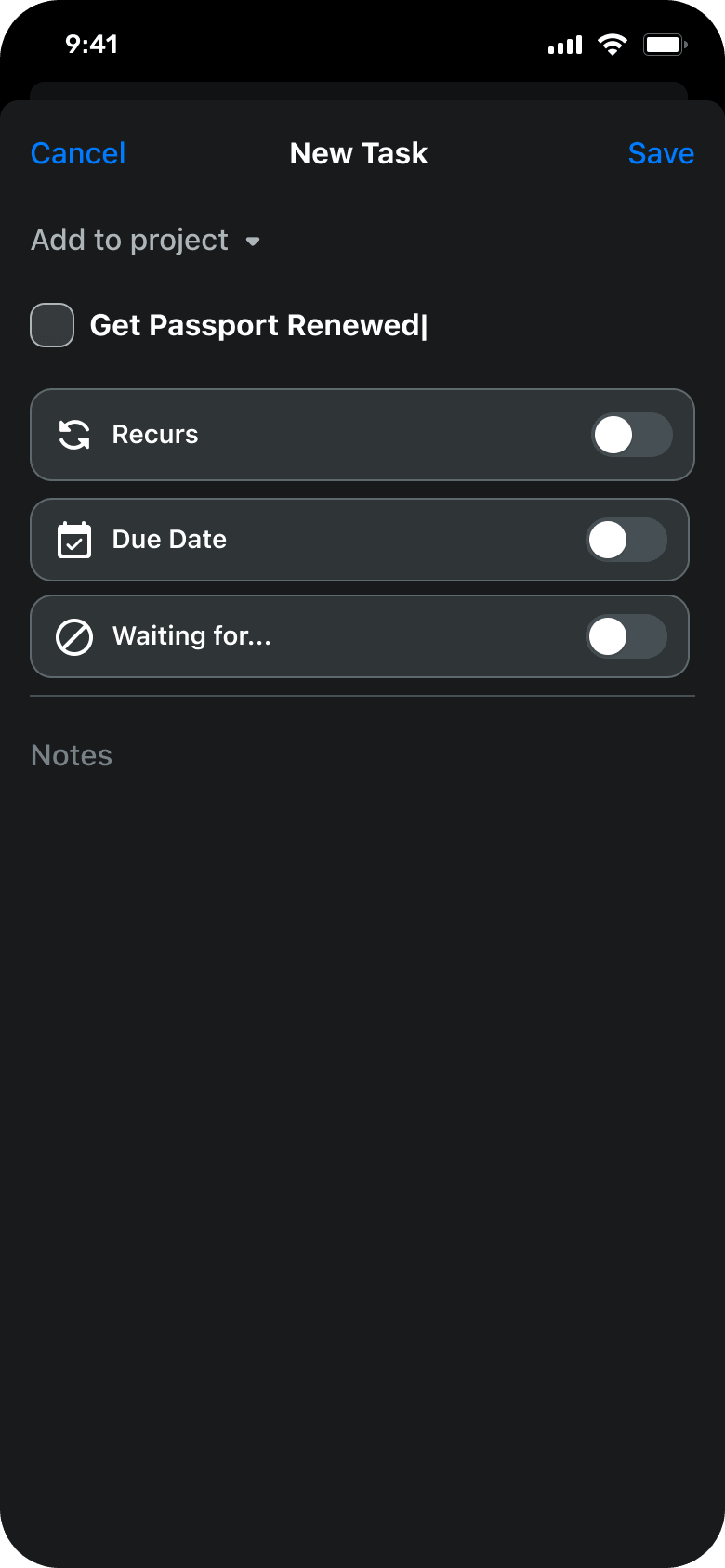Click the Due Date calendar icon
The height and width of the screenshot is (1568, 725).
(75, 540)
